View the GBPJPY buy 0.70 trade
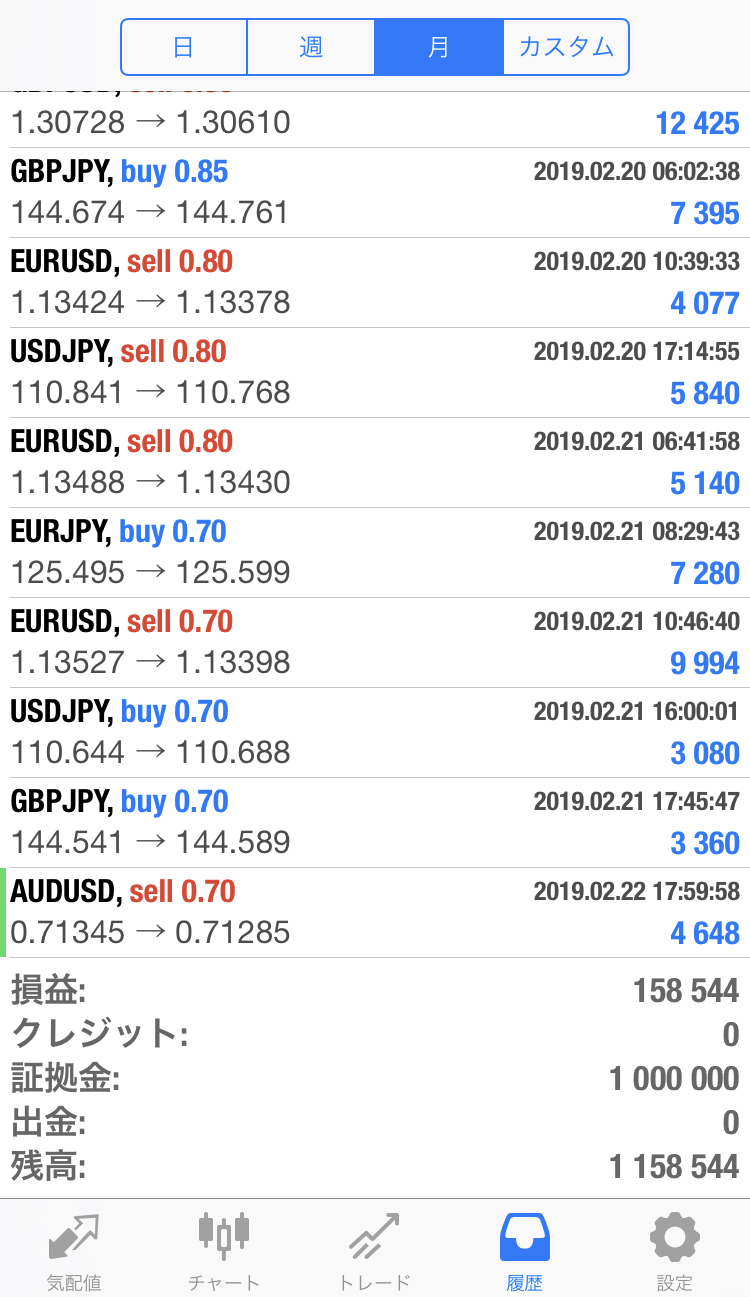This screenshot has width=750, height=1297. pyautogui.click(x=375, y=823)
